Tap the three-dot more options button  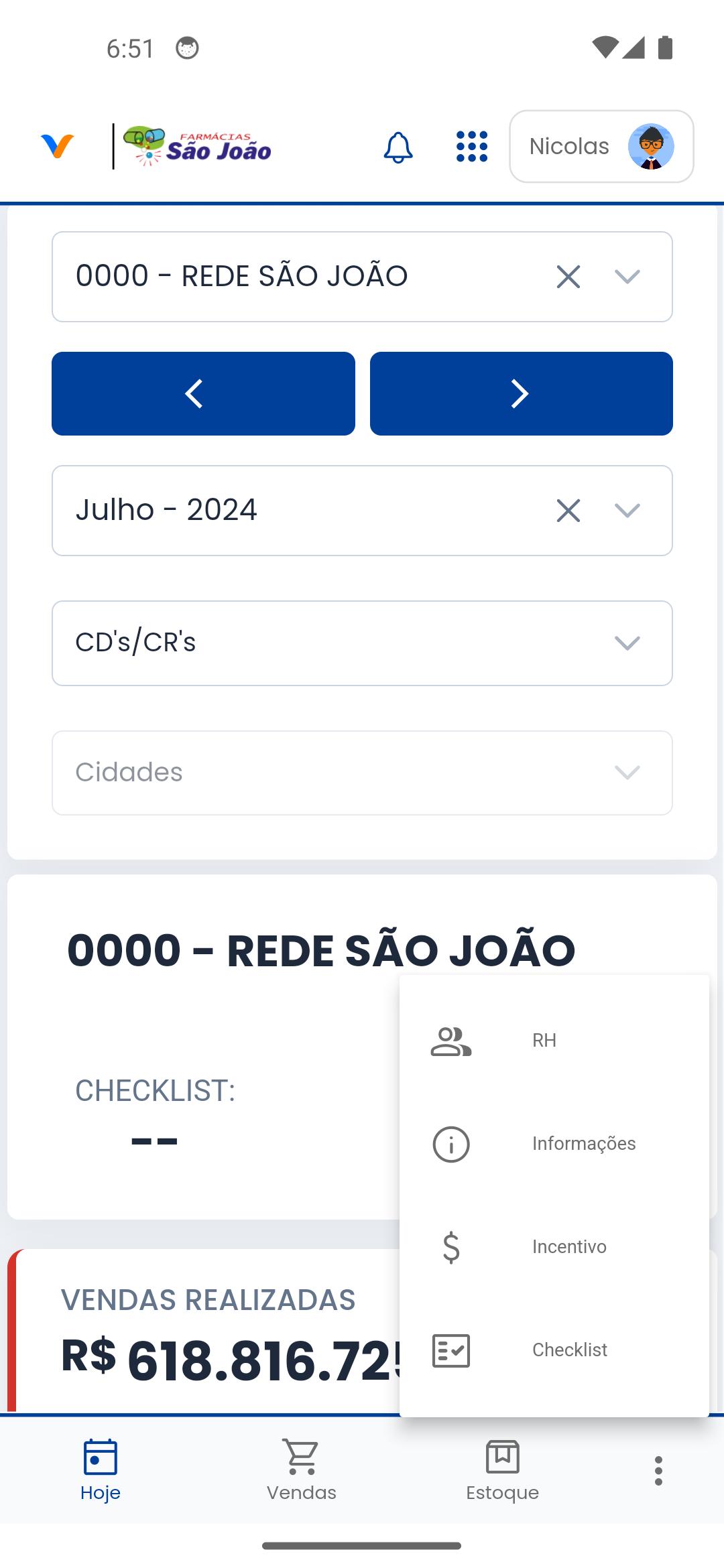coord(658,1470)
